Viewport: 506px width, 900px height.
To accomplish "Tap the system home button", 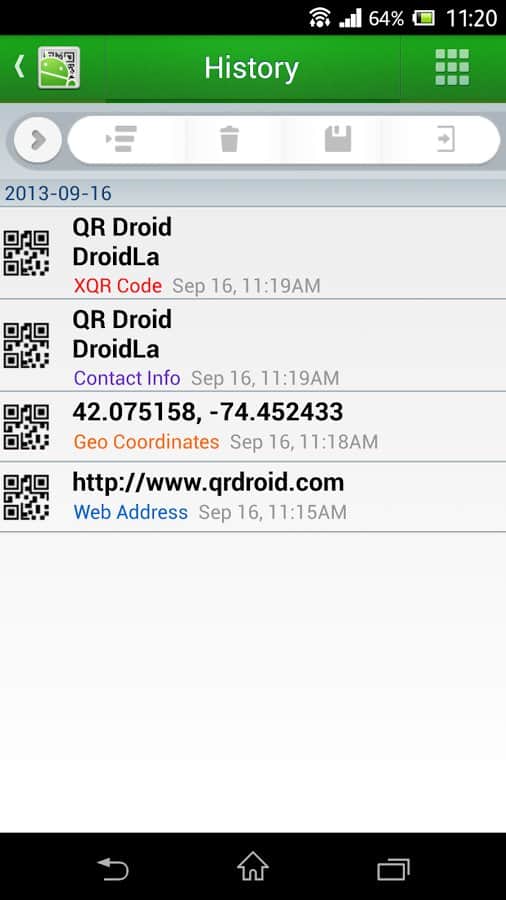I will [253, 867].
